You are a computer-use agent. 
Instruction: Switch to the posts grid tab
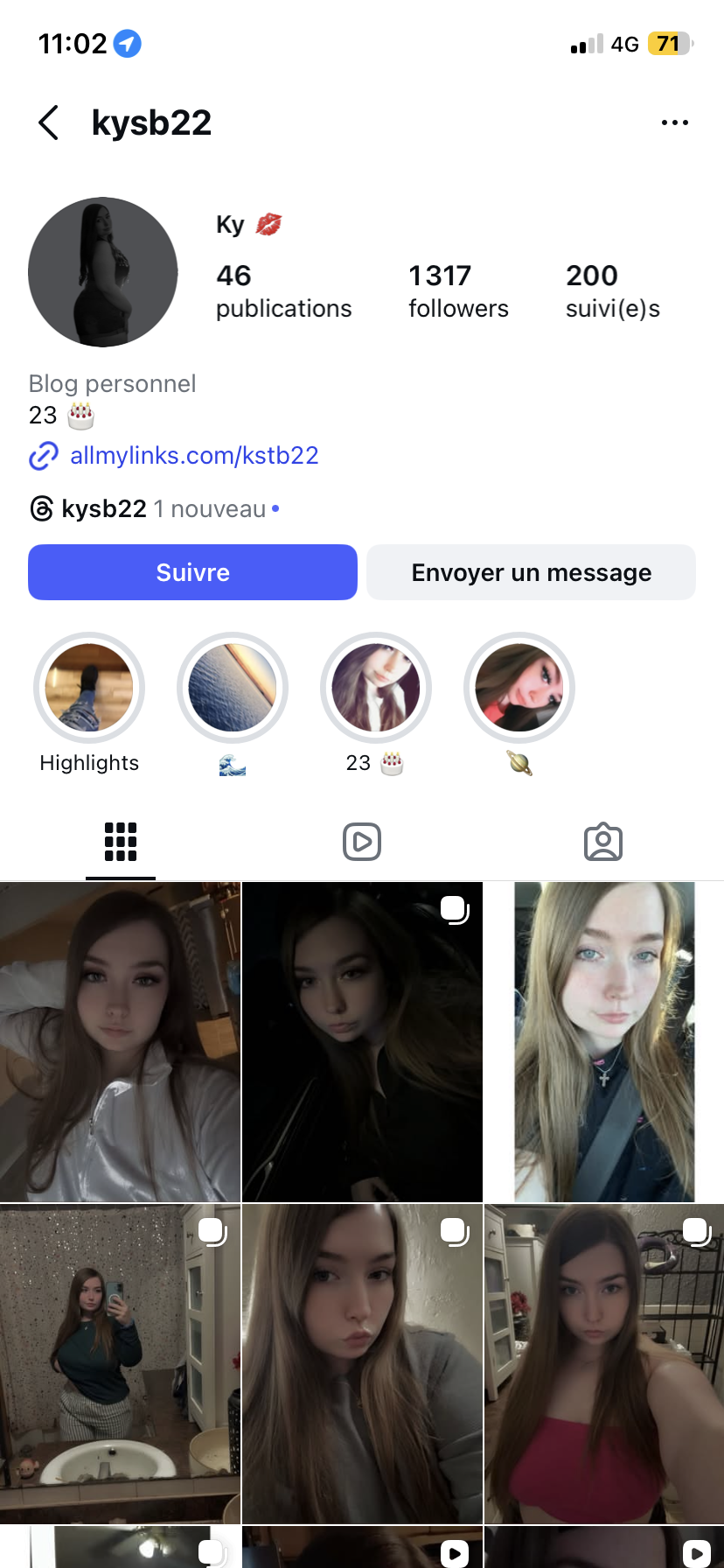121,842
